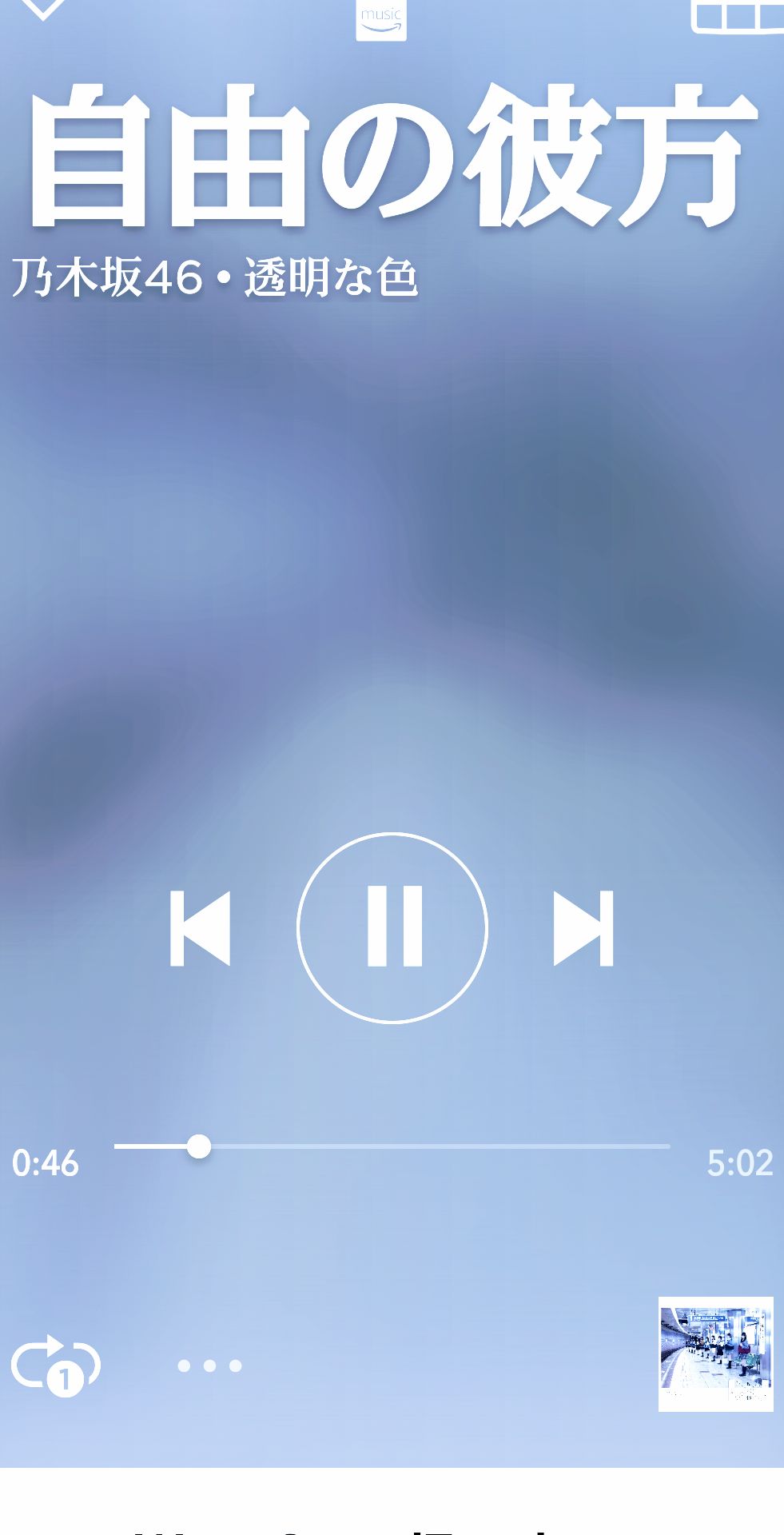The image size is (784, 1535).
Task: Skip to the next track
Action: pyautogui.click(x=583, y=928)
